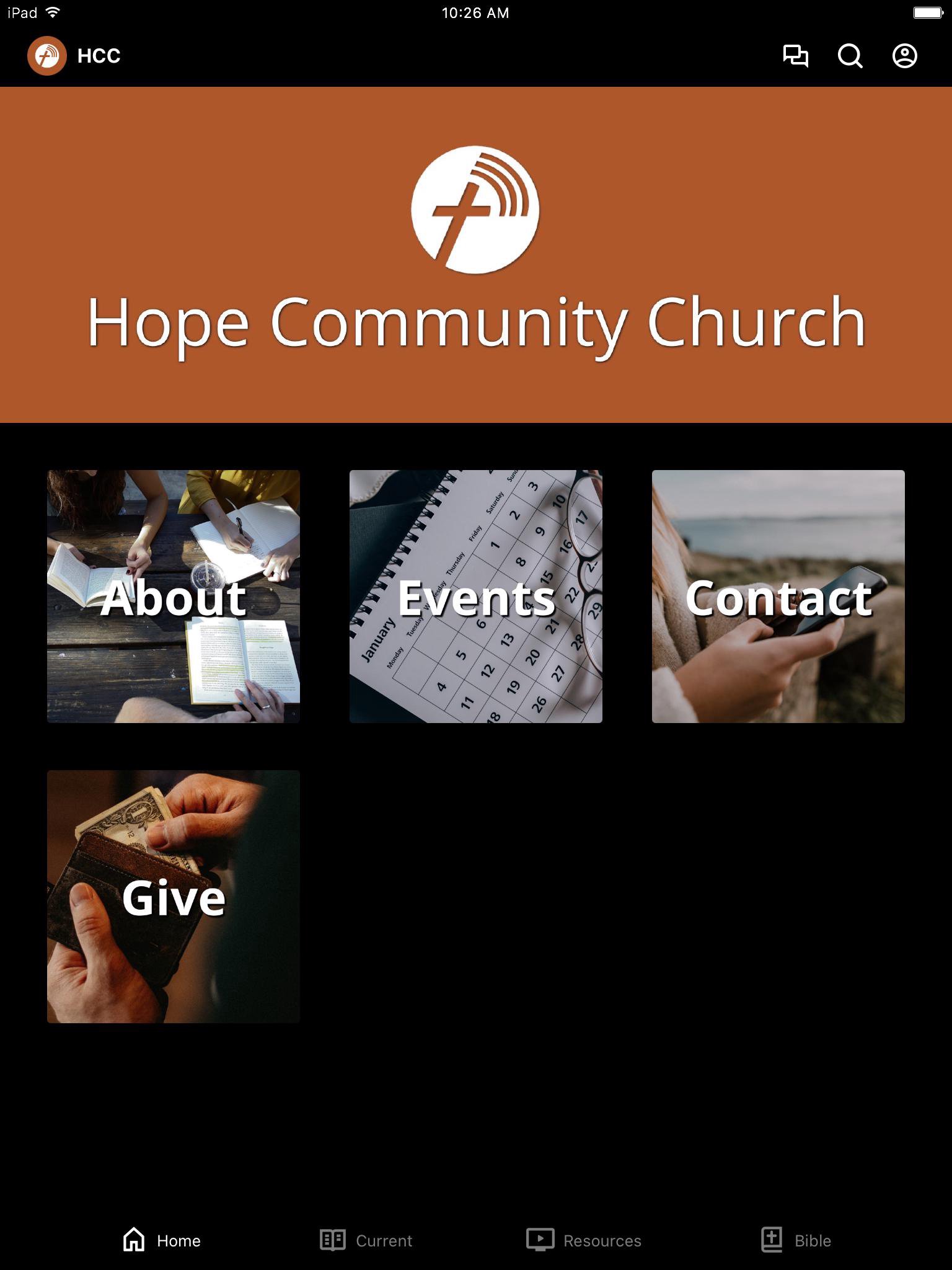Switch to the Home tab

pyautogui.click(x=162, y=1240)
